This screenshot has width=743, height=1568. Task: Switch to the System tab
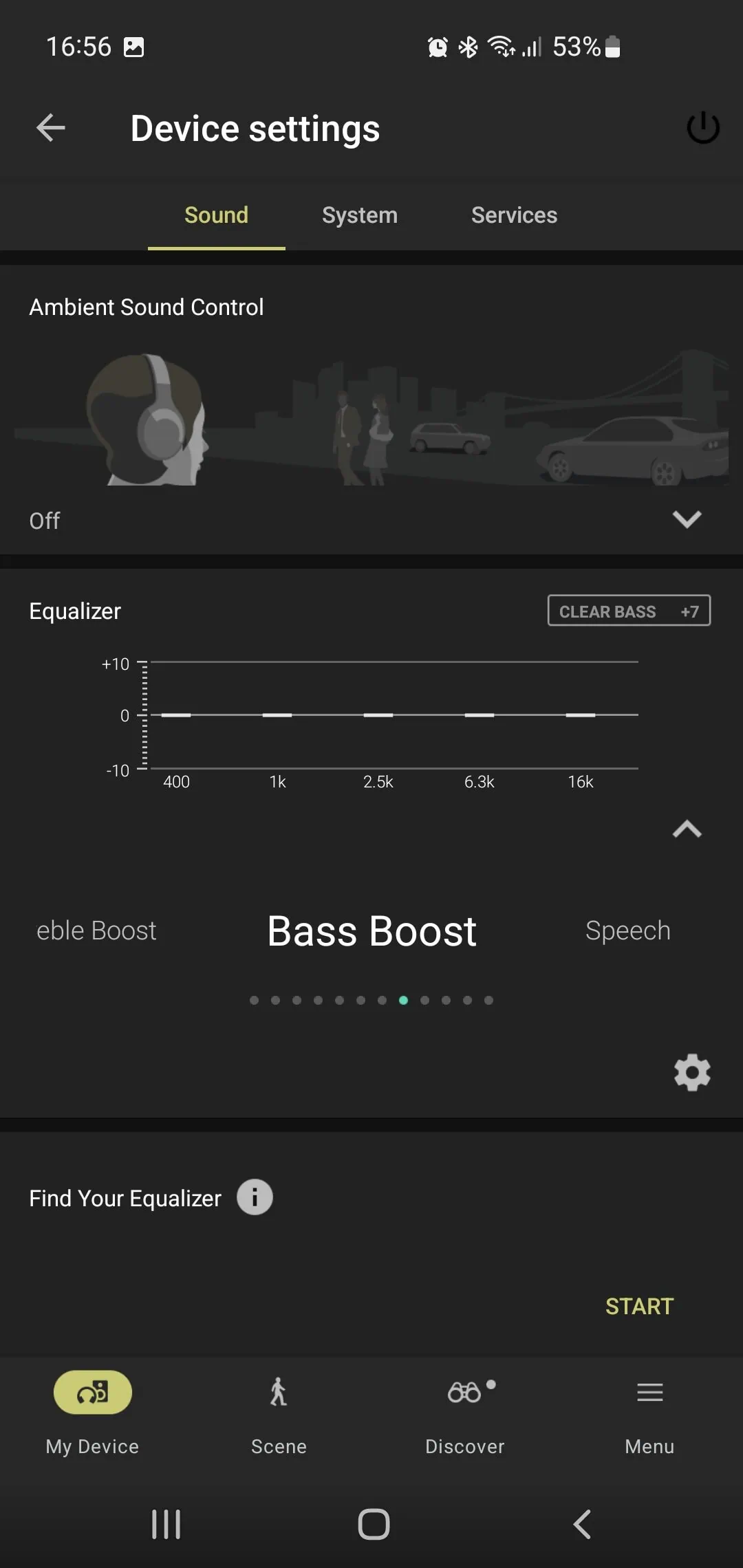[359, 215]
